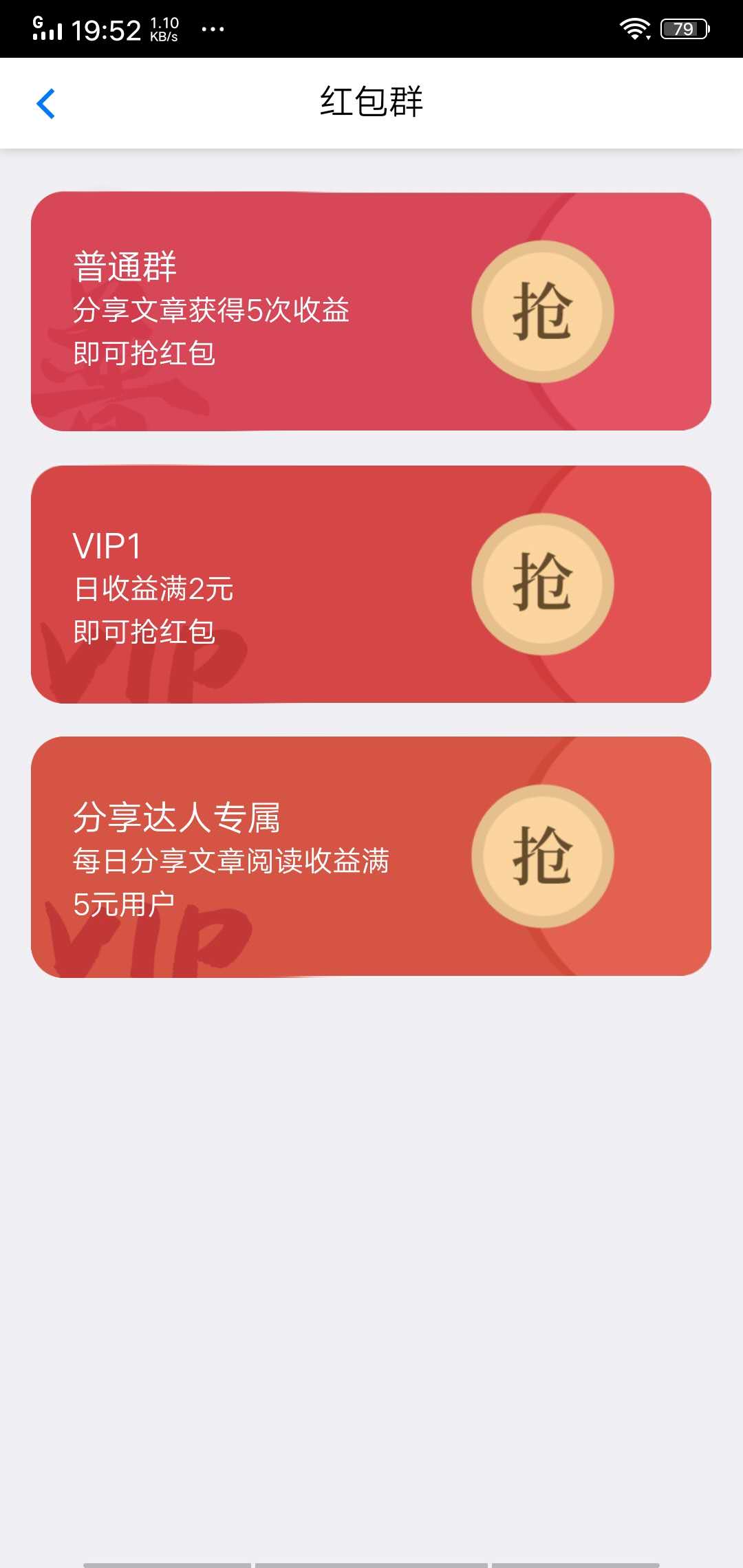Tap the 抢 icon on the VIP1 card
Image resolution: width=743 pixels, height=1568 pixels.
point(543,585)
